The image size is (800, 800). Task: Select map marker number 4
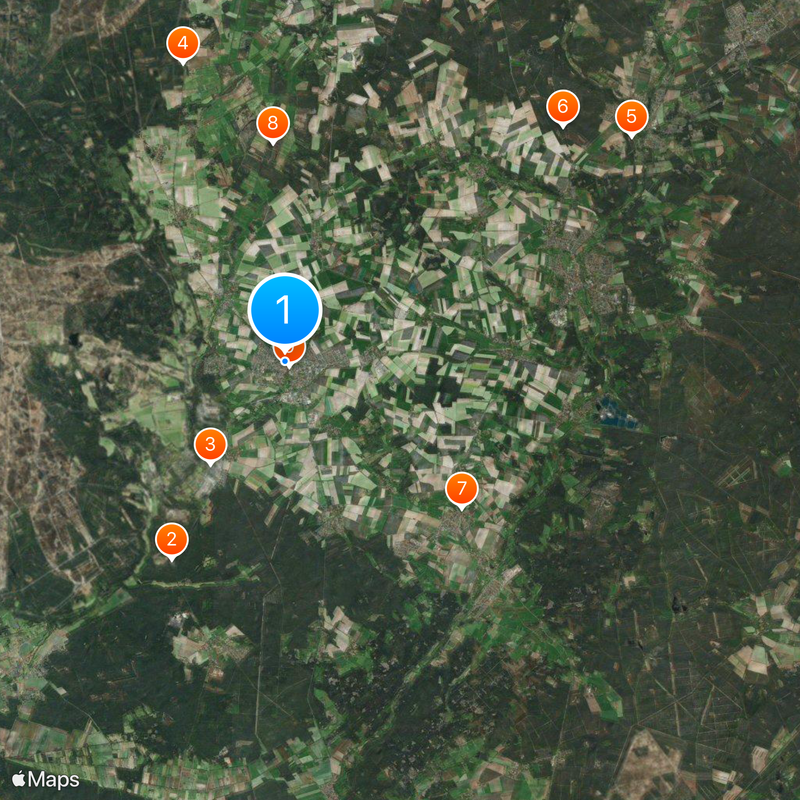coord(182,43)
